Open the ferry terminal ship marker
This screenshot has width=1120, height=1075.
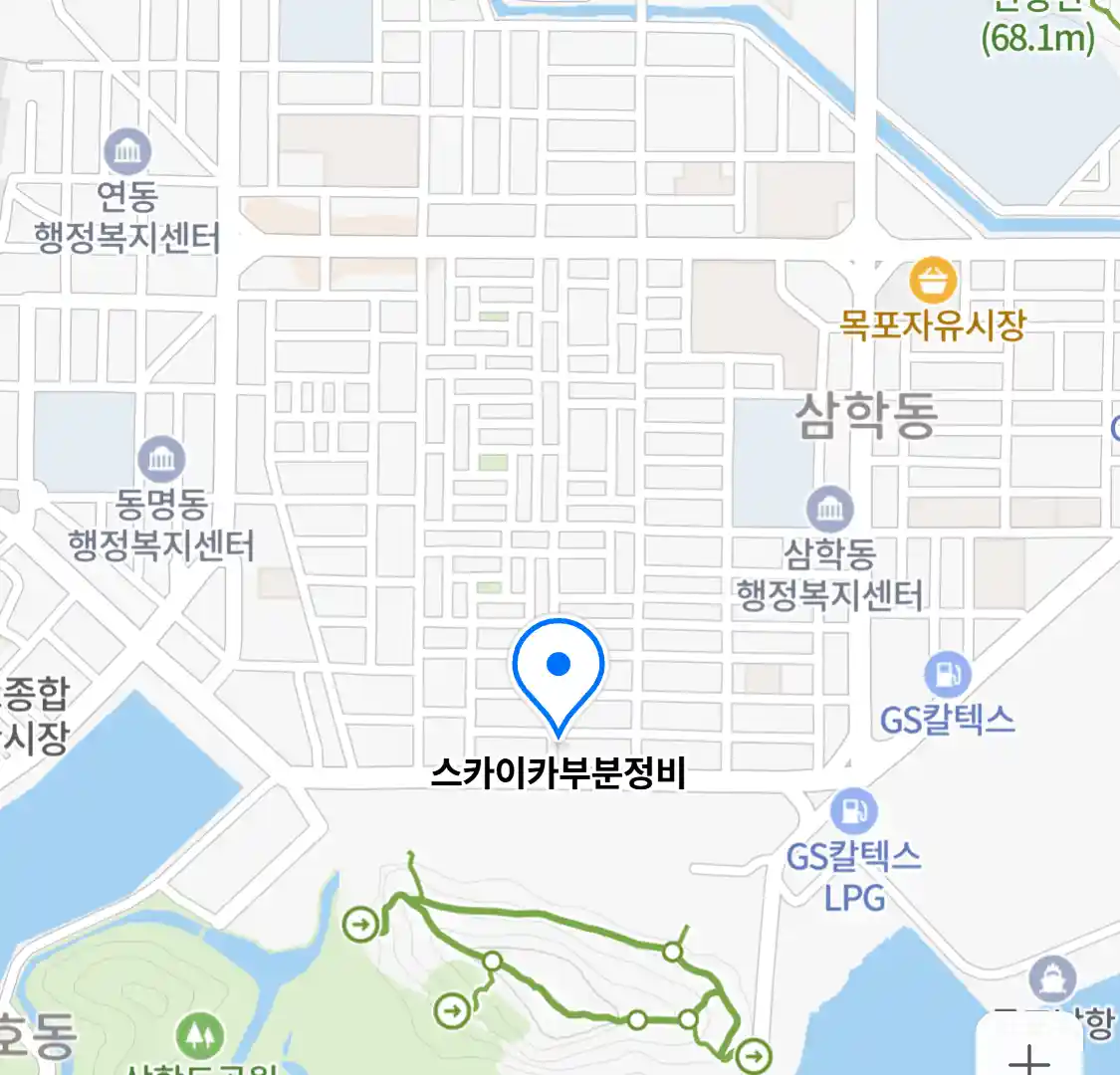pyautogui.click(x=1052, y=979)
